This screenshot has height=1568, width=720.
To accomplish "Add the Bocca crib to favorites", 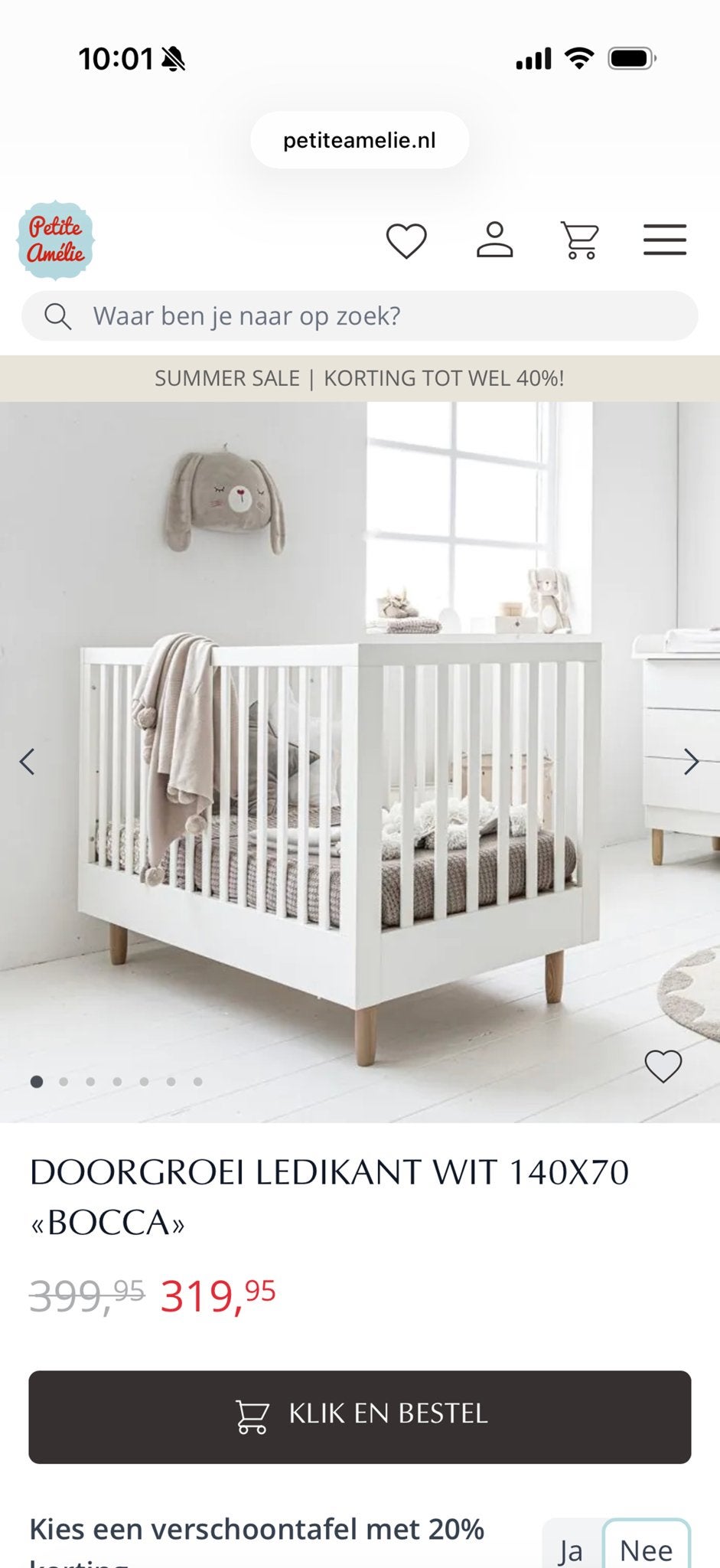I will point(663,1066).
